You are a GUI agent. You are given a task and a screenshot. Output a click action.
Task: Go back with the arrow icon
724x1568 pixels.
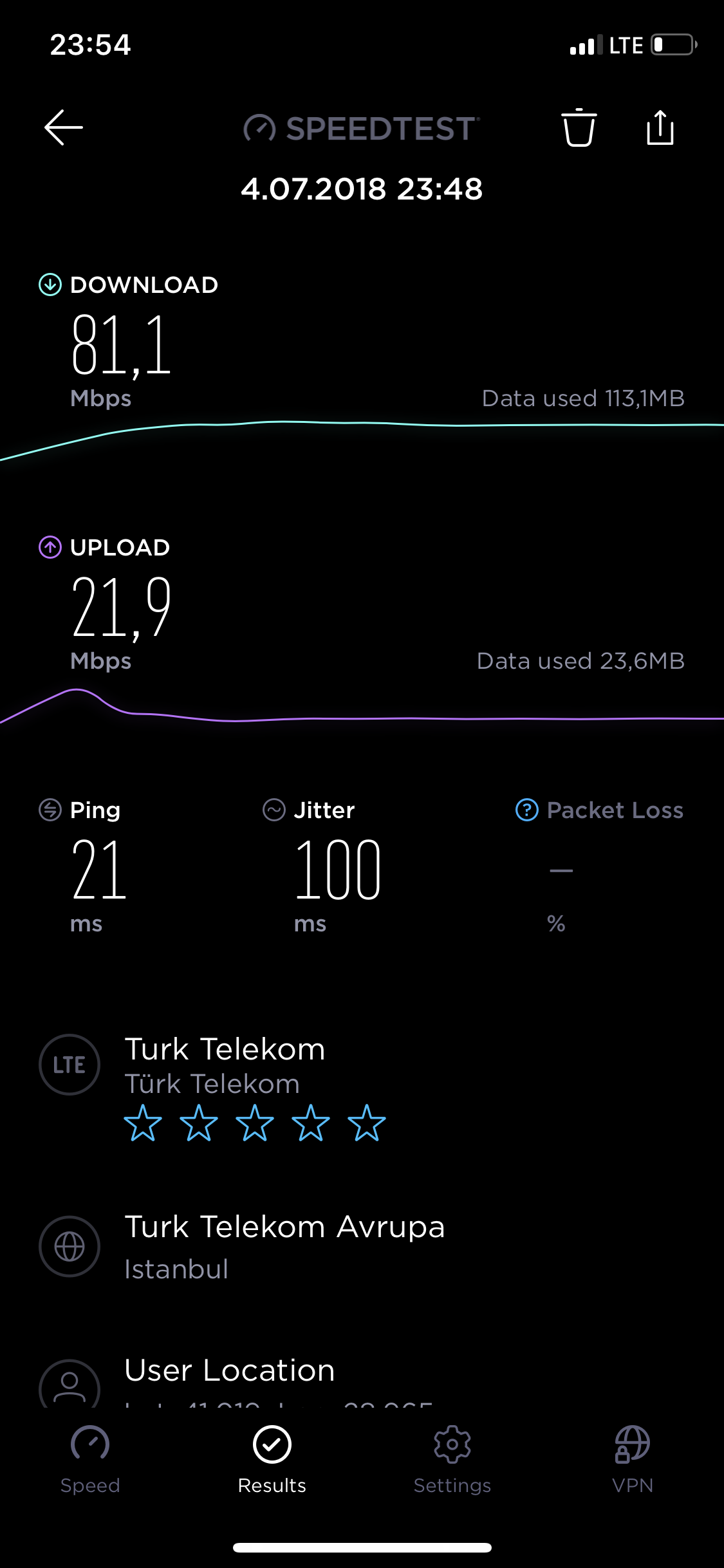[63, 127]
